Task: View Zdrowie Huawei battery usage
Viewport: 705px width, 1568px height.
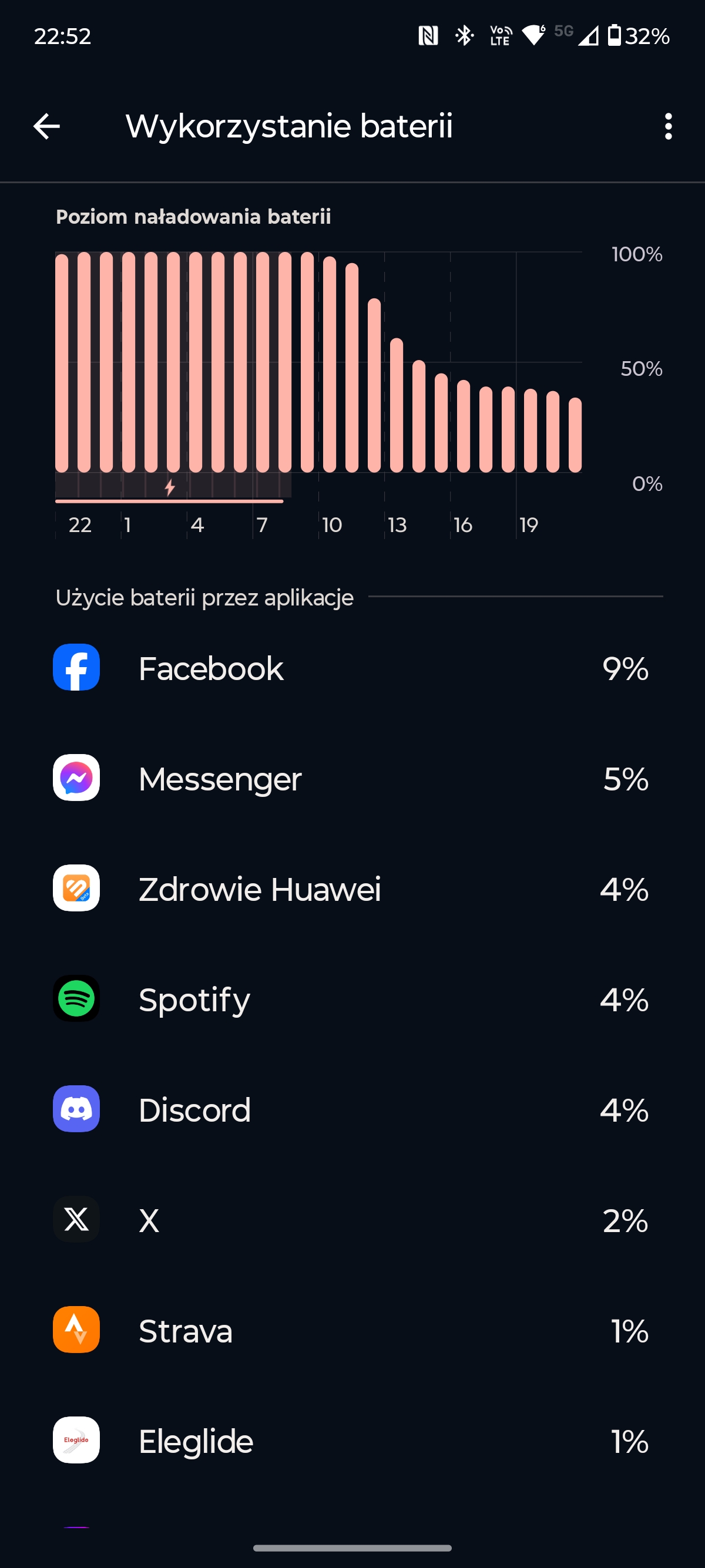Action: click(x=352, y=888)
